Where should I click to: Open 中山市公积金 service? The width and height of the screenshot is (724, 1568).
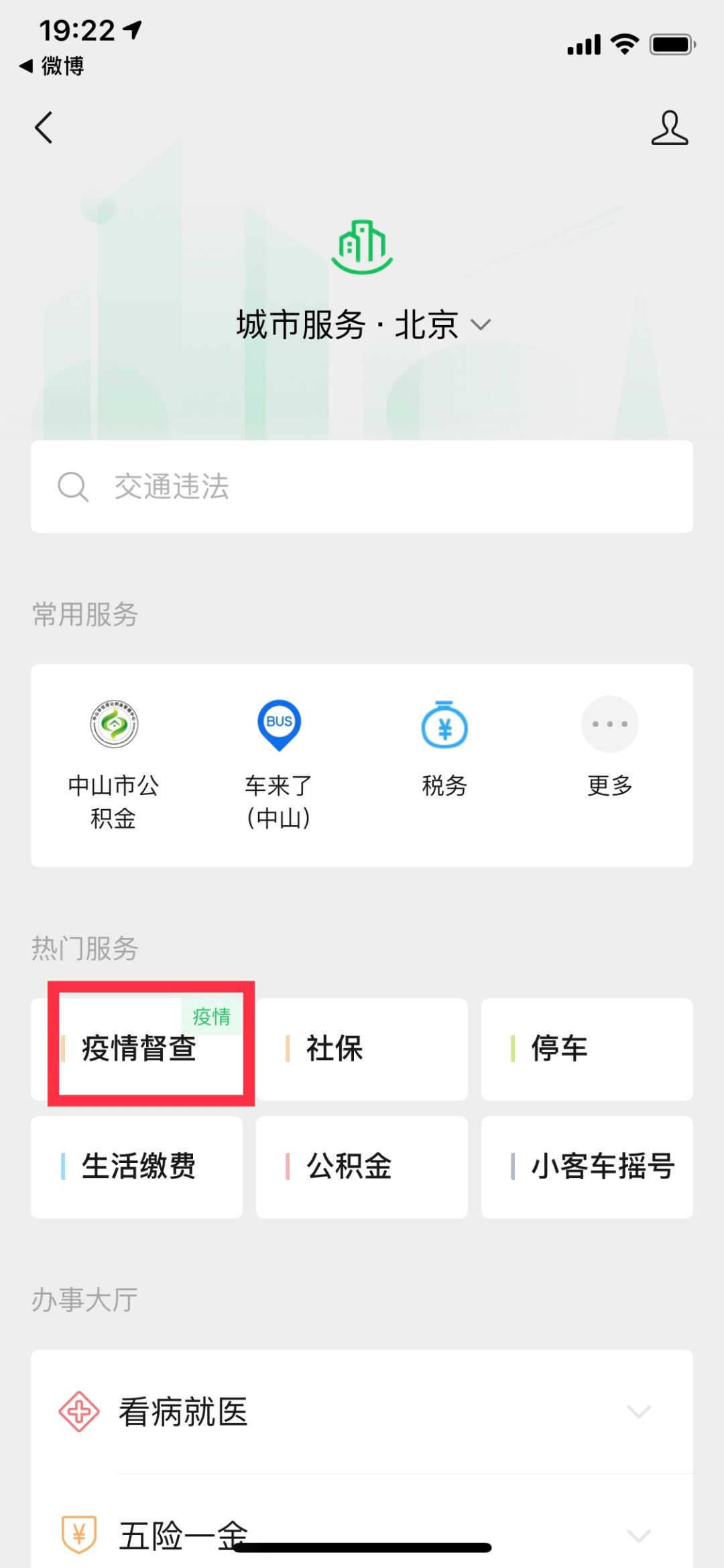pyautogui.click(x=114, y=764)
